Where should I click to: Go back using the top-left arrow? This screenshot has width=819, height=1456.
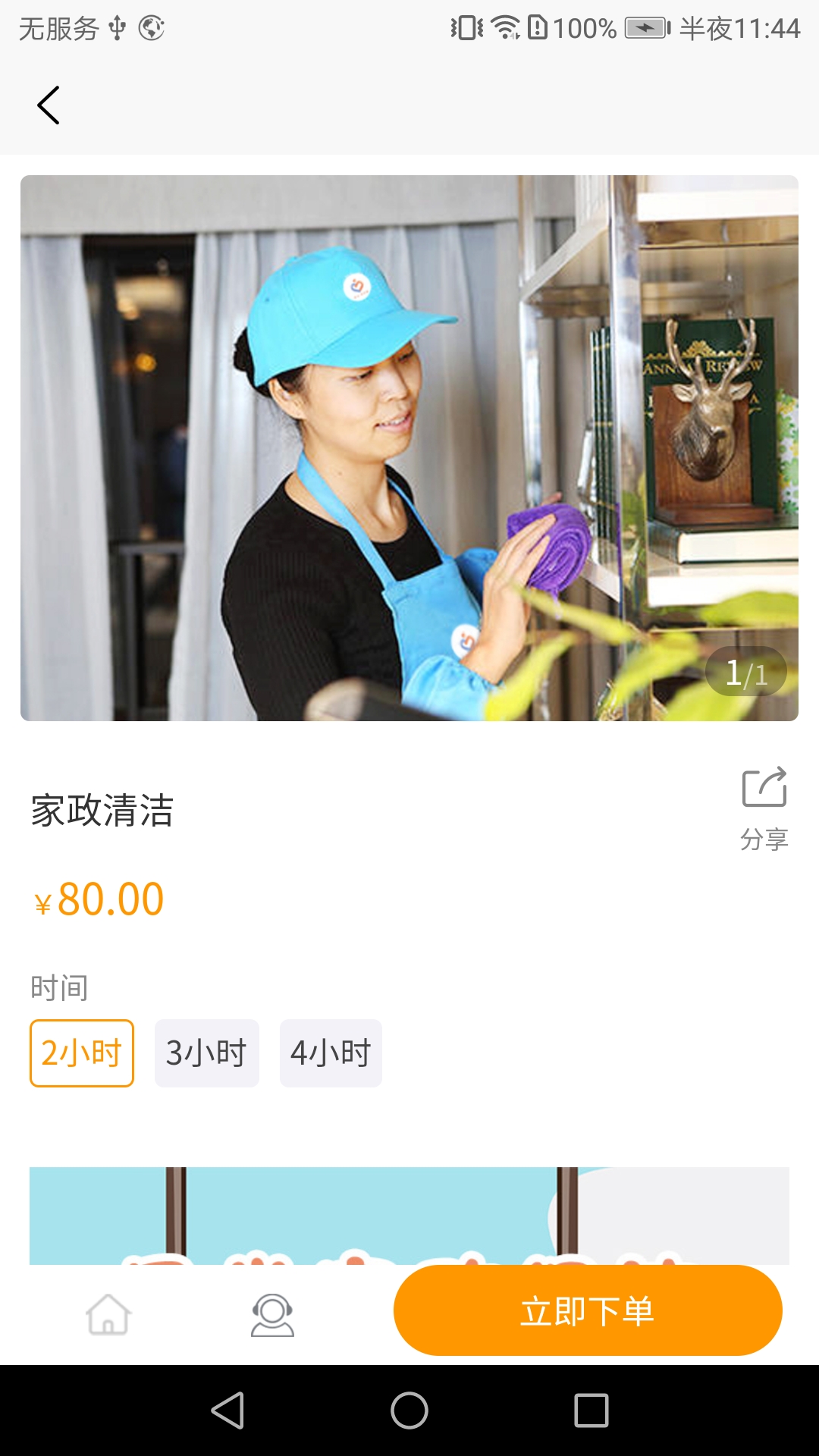pos(49,105)
